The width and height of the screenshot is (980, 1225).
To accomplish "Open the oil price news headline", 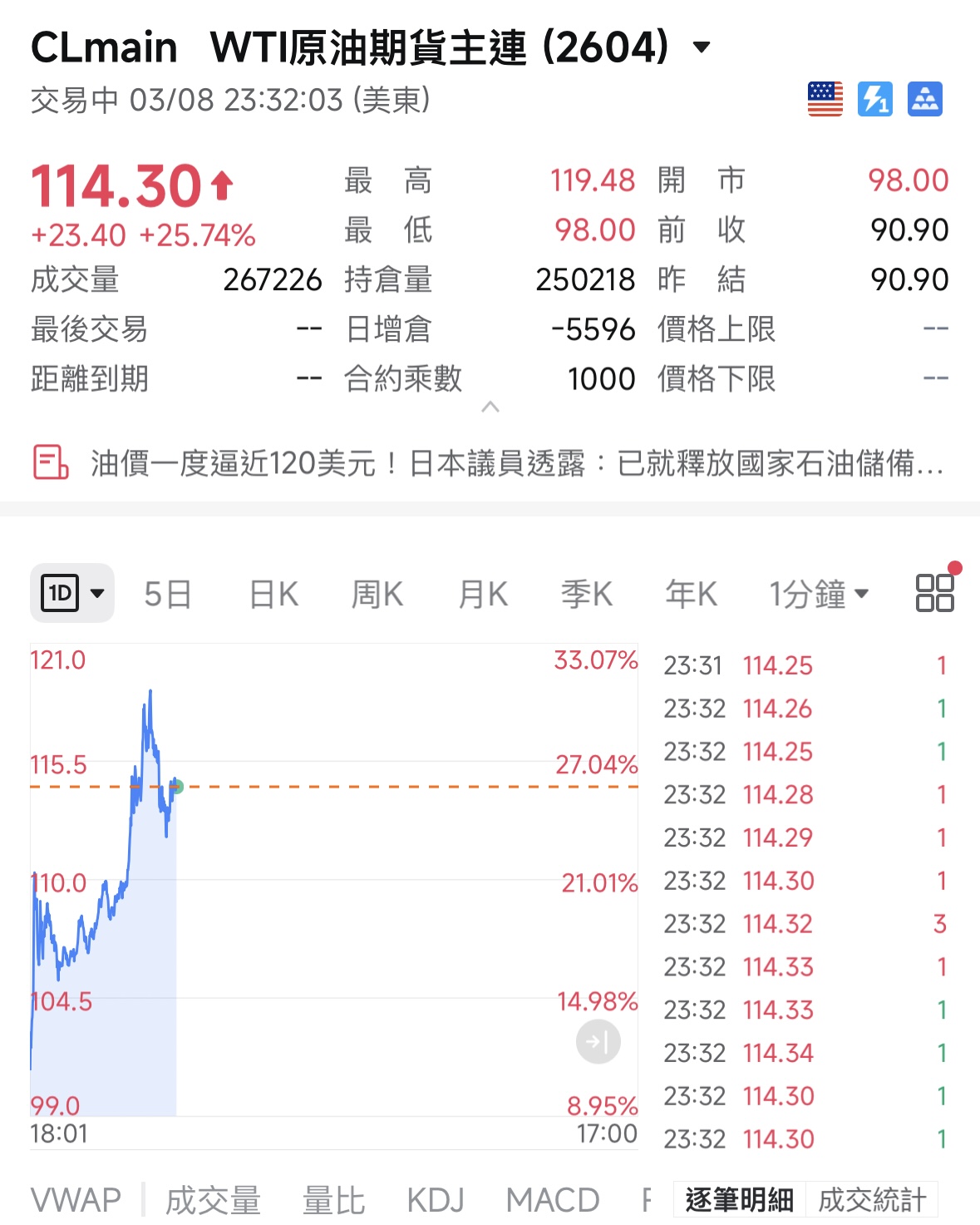I will 515,463.
